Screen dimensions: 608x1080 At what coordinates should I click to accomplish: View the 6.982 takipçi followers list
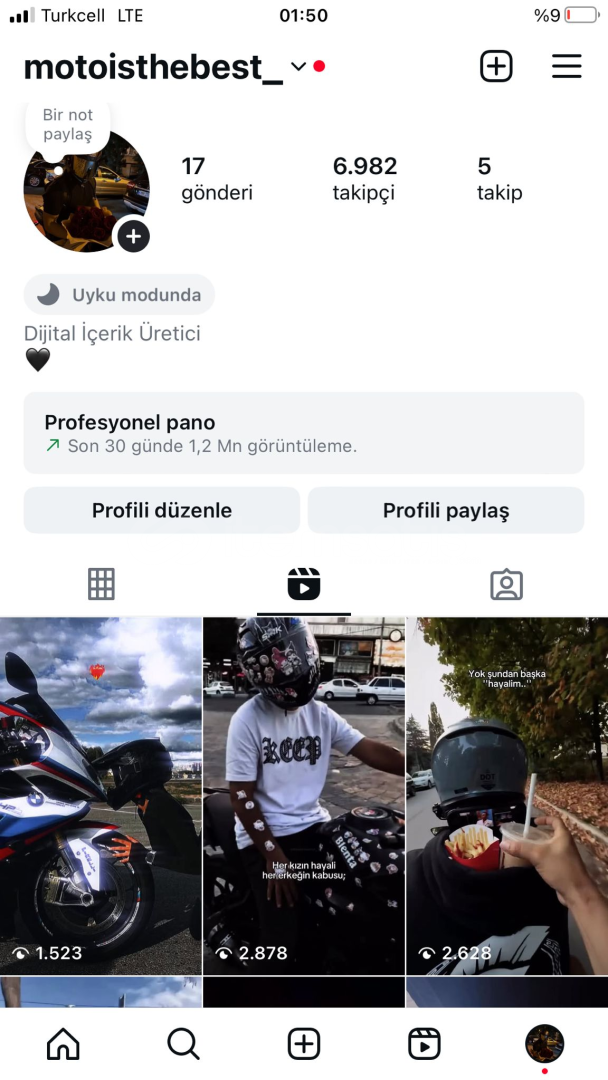pyautogui.click(x=364, y=178)
